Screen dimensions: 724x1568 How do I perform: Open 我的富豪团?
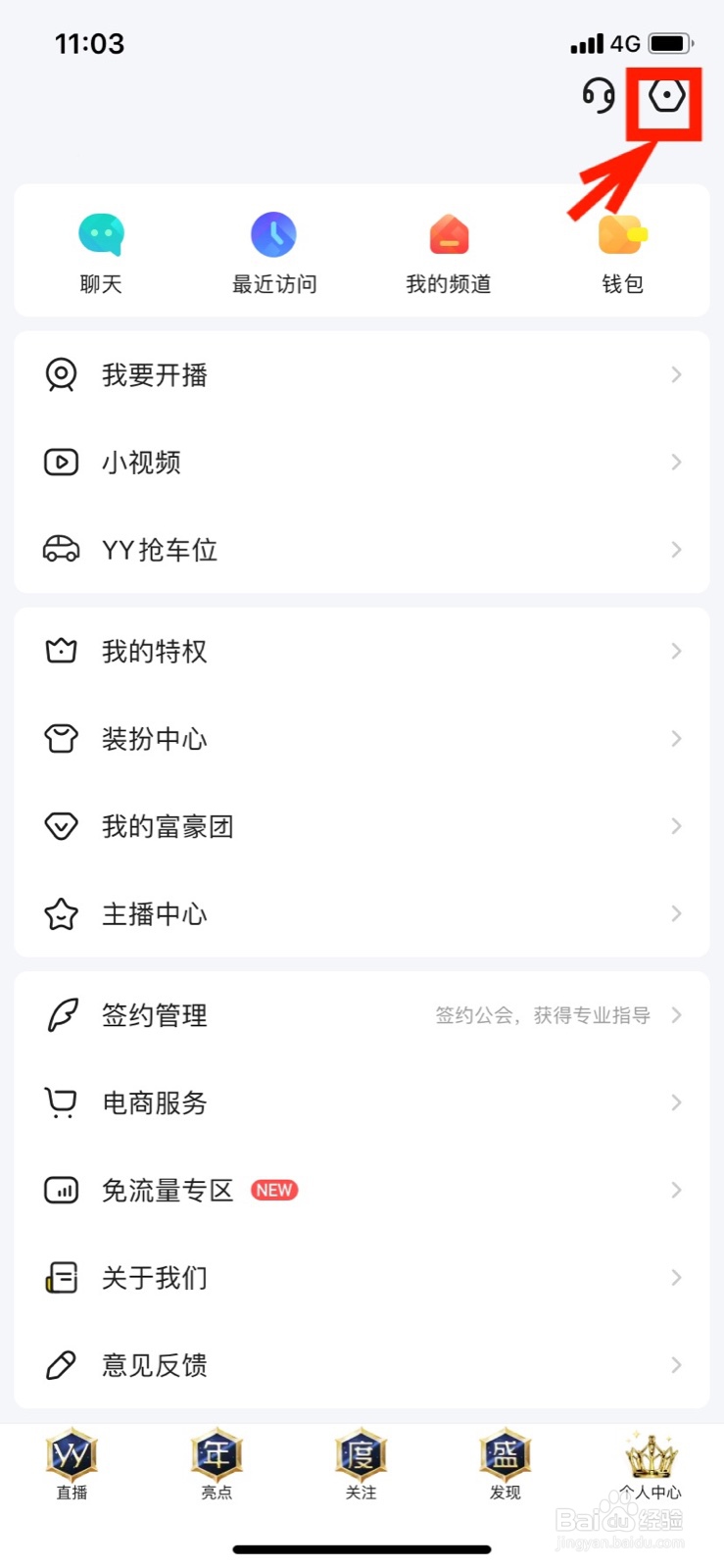[362, 826]
